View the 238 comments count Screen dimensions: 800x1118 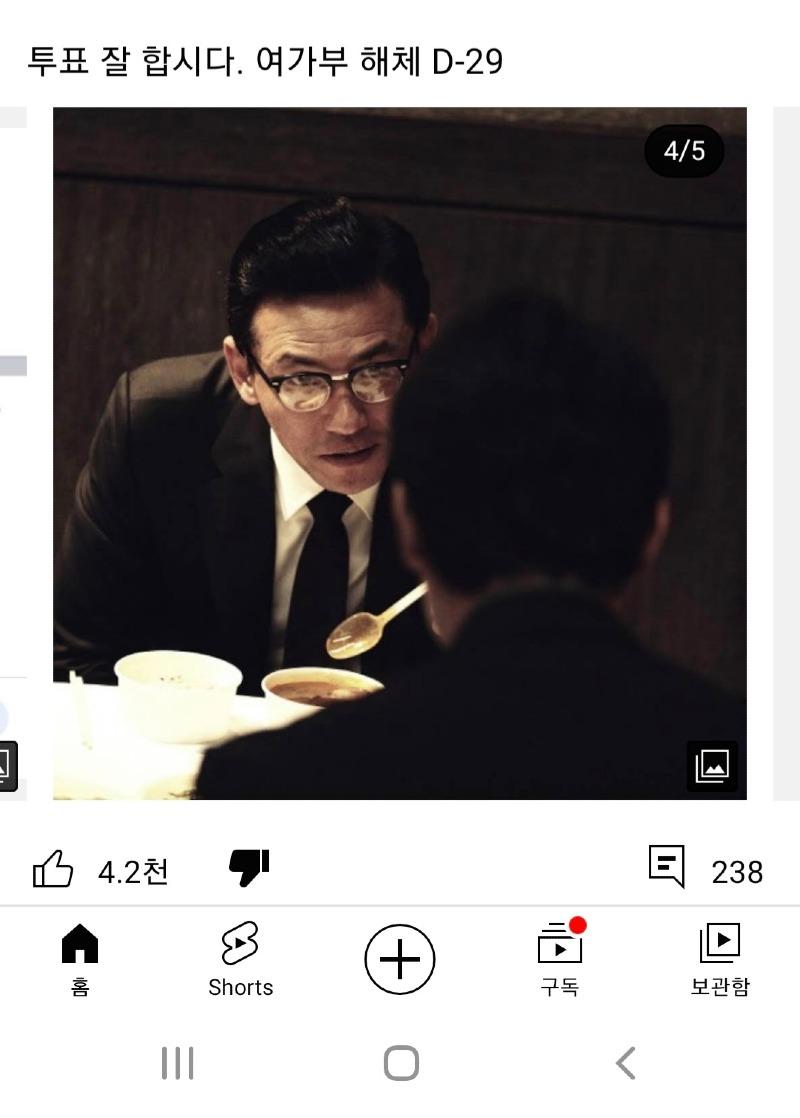tap(738, 872)
